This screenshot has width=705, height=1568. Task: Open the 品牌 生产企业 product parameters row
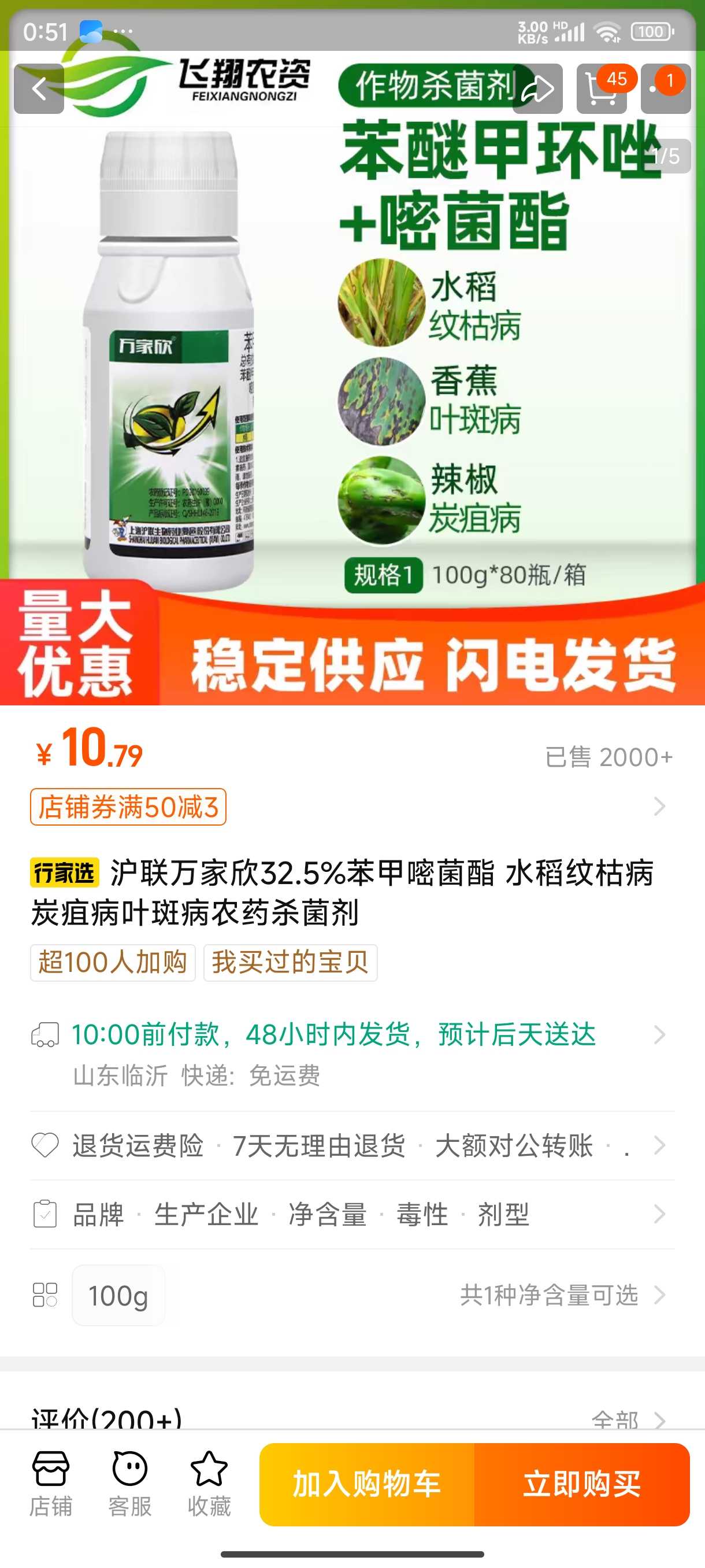coord(352,1214)
